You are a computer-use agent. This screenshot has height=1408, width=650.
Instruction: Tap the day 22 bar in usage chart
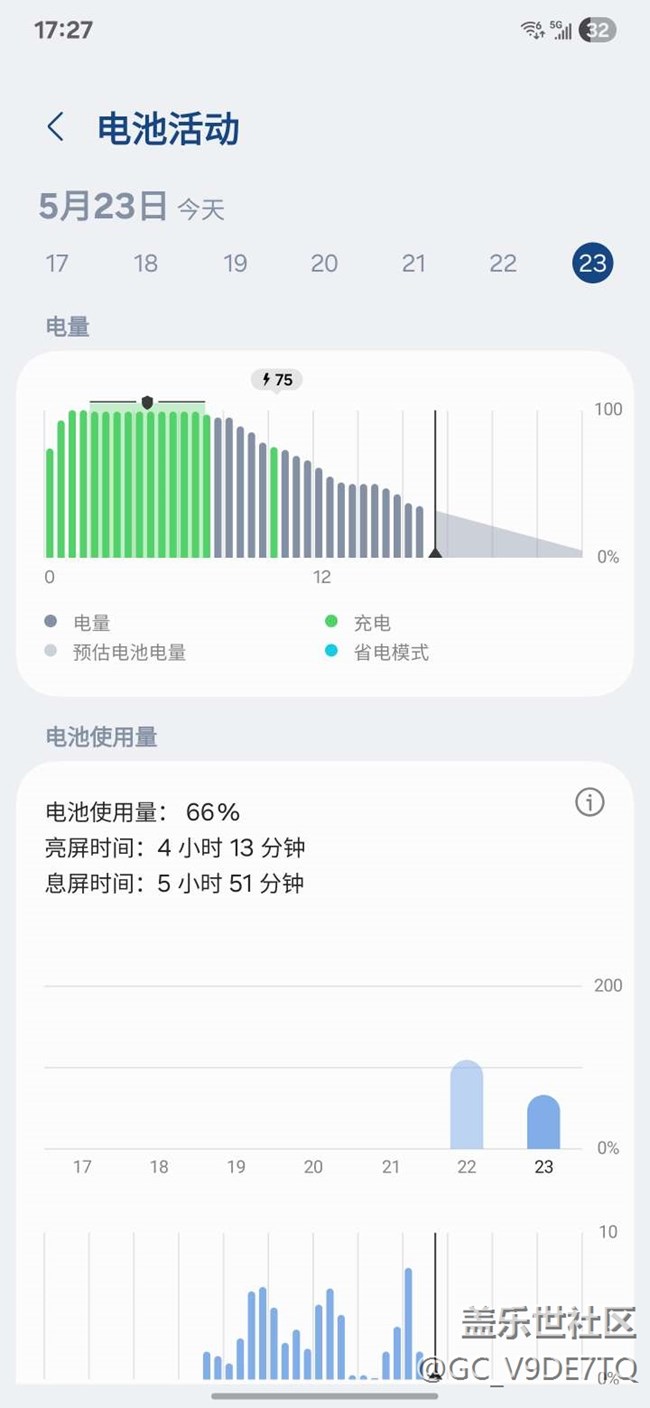pyautogui.click(x=467, y=1104)
